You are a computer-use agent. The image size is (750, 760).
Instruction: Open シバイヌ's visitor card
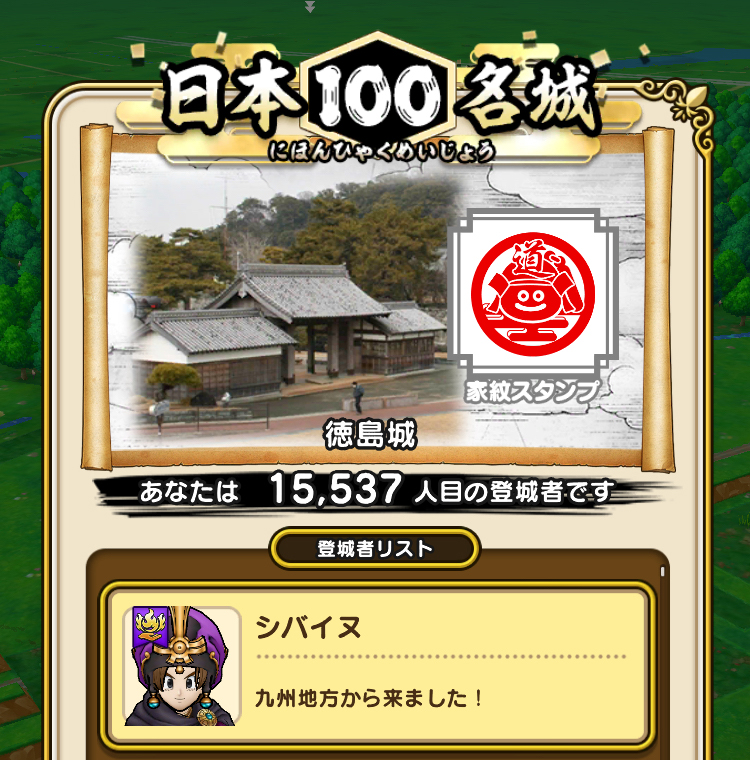point(378,665)
